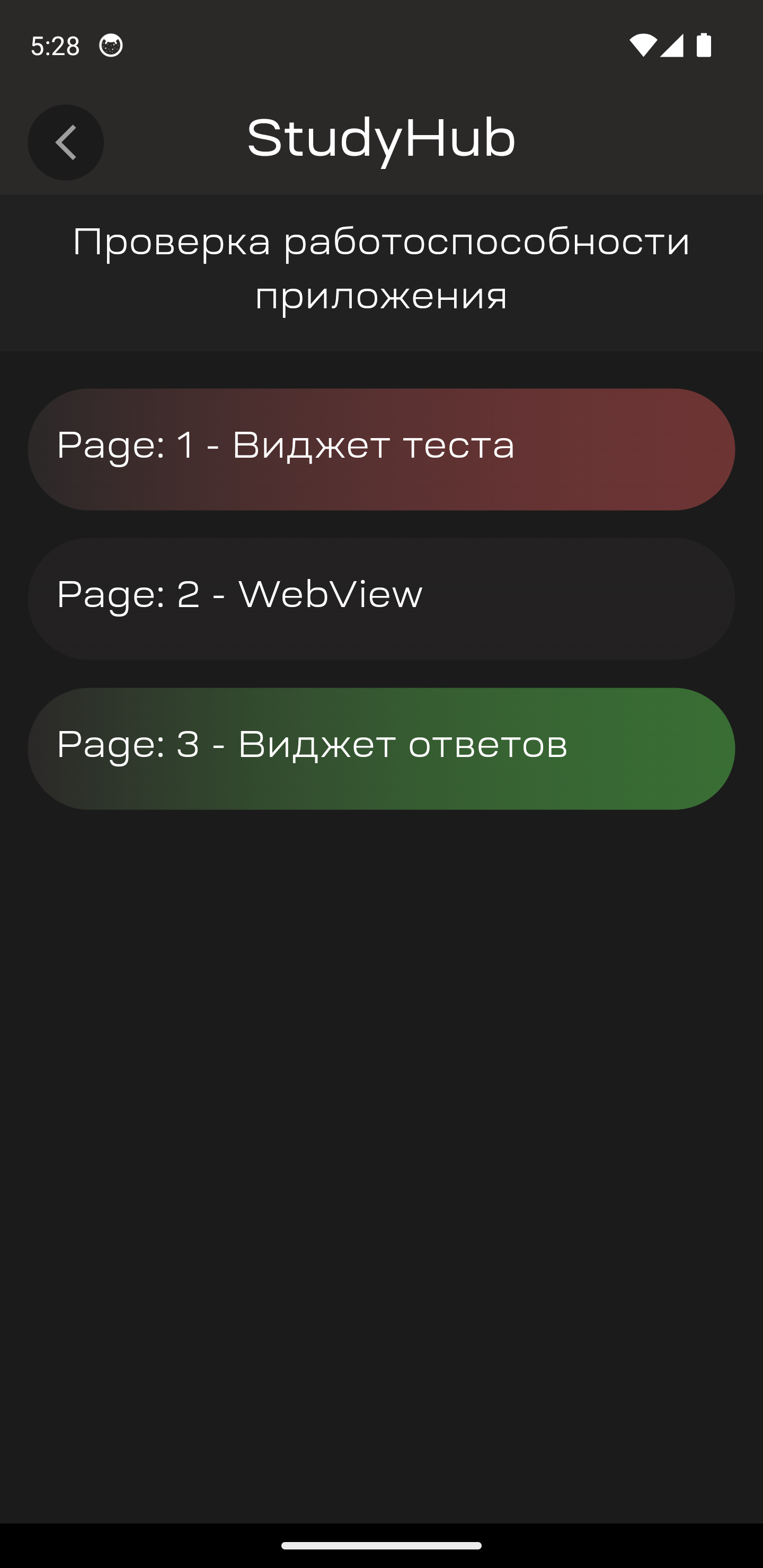Open Page 1 - Виджет теста

pyautogui.click(x=381, y=449)
